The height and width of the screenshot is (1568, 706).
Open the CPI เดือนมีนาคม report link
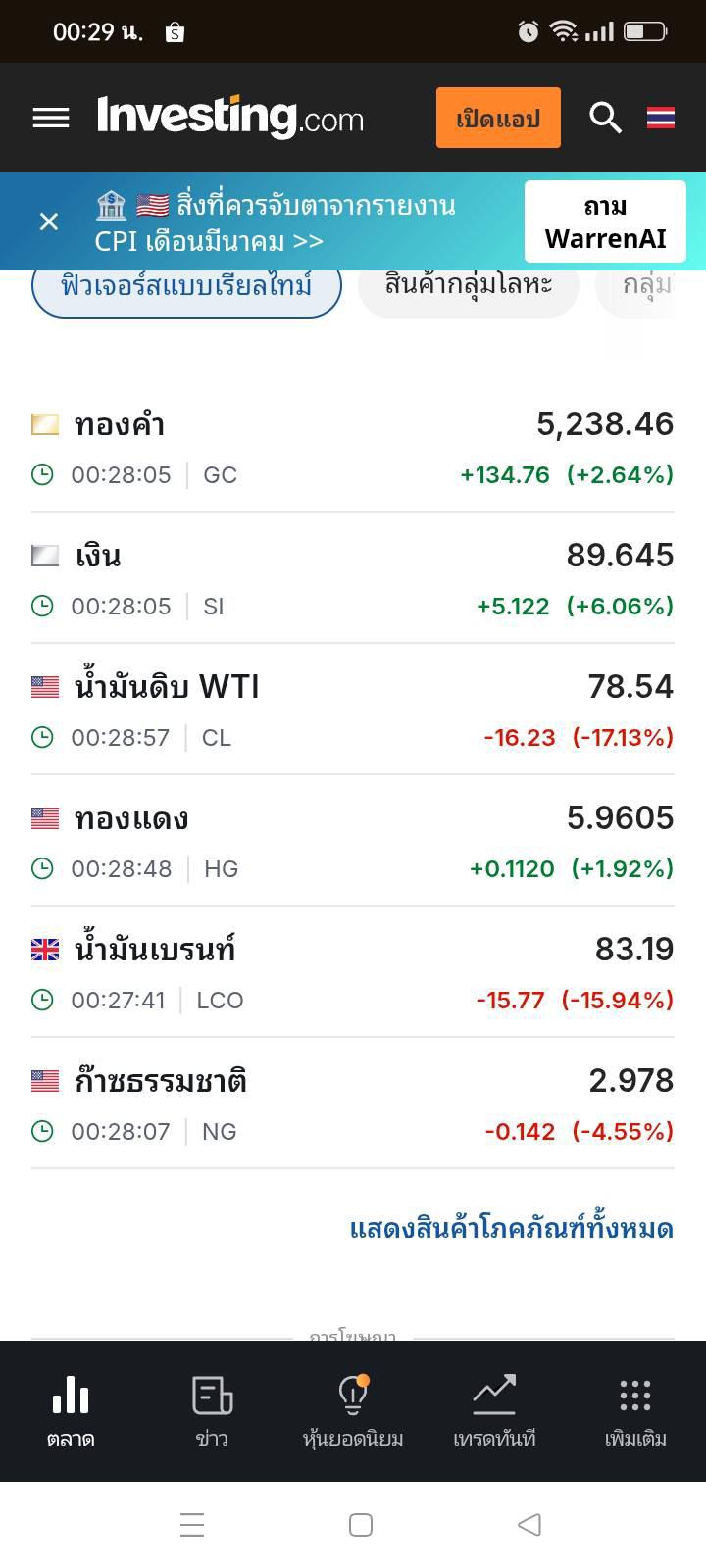coord(275,222)
